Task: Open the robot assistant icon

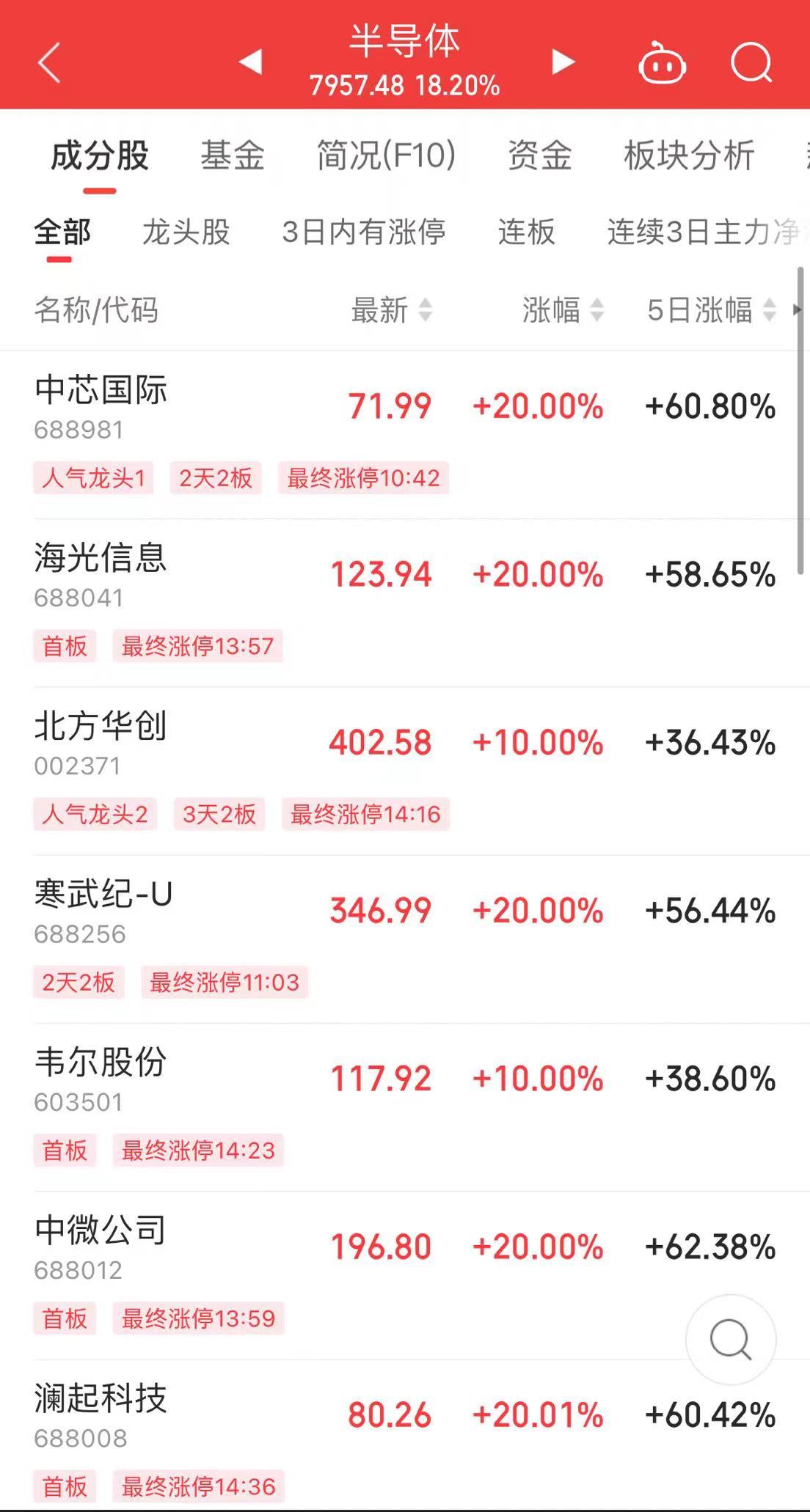Action: tap(662, 64)
